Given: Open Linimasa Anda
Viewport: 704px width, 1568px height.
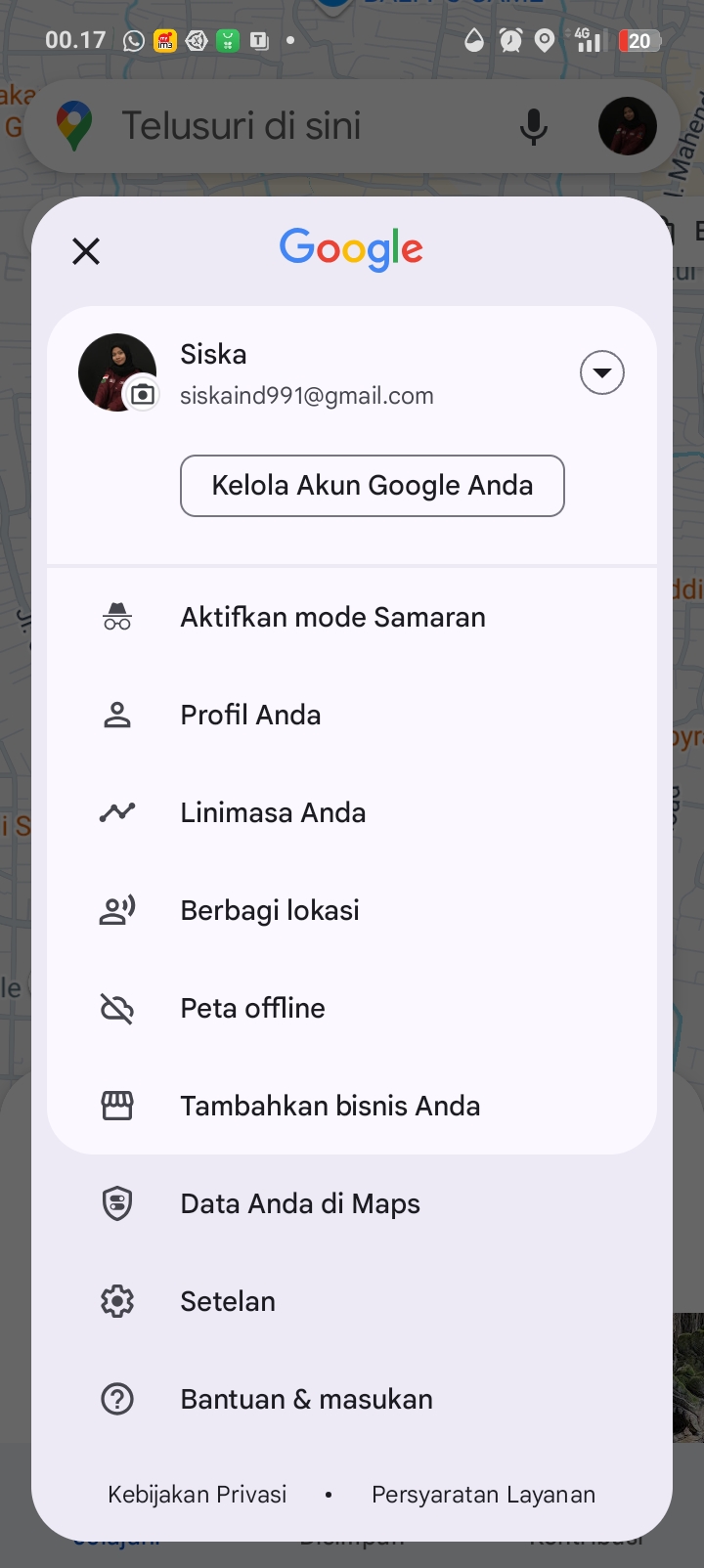Looking at the screenshot, I should [352, 812].
